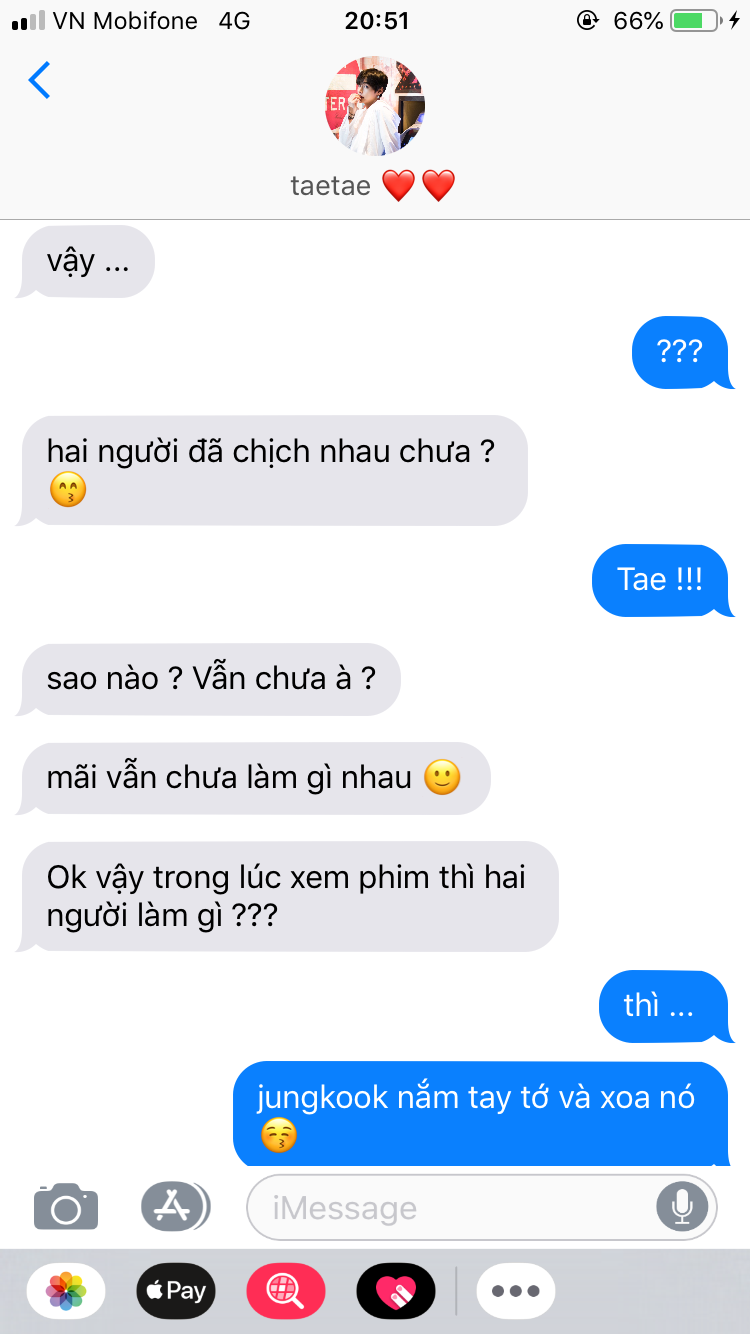Viewport: 750px width, 1334px height.
Task: Open the Digital Touch heart app
Action: [x=396, y=1291]
